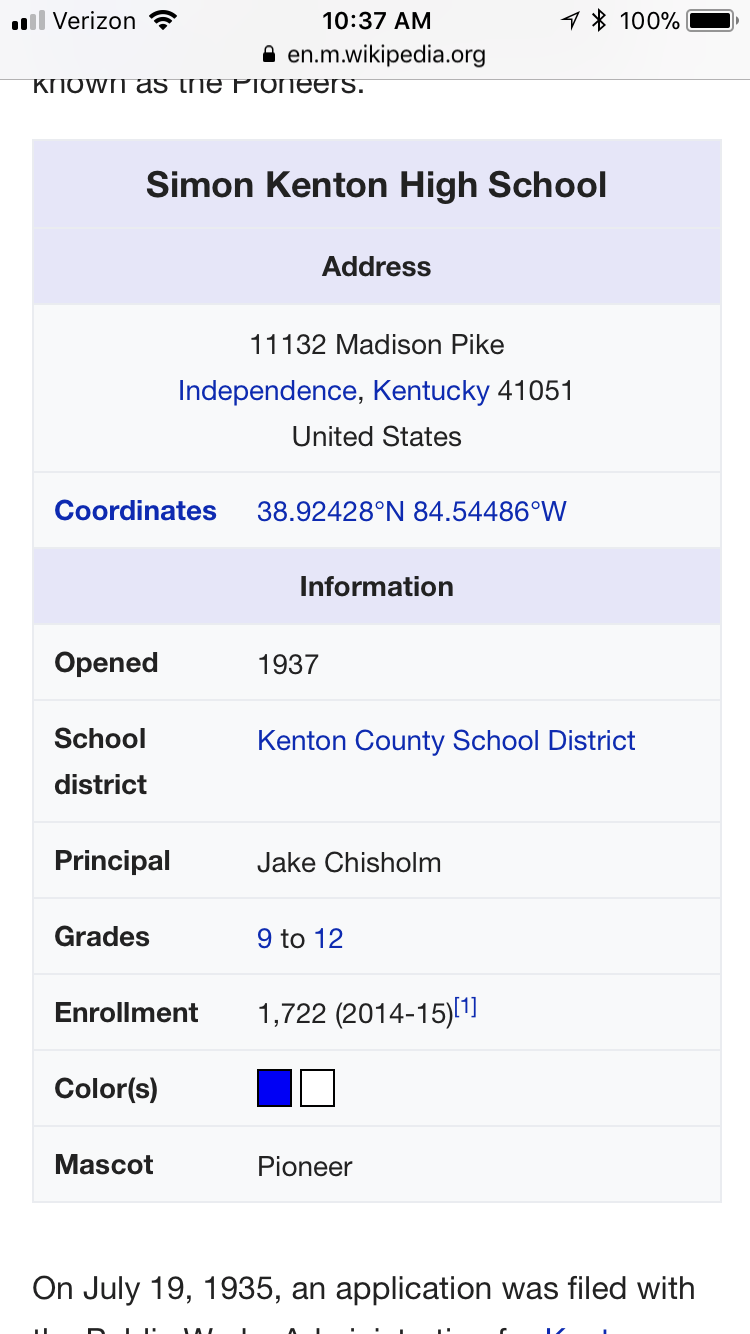Open the Independence link in the address
The width and height of the screenshot is (750, 1334).
coord(267,391)
